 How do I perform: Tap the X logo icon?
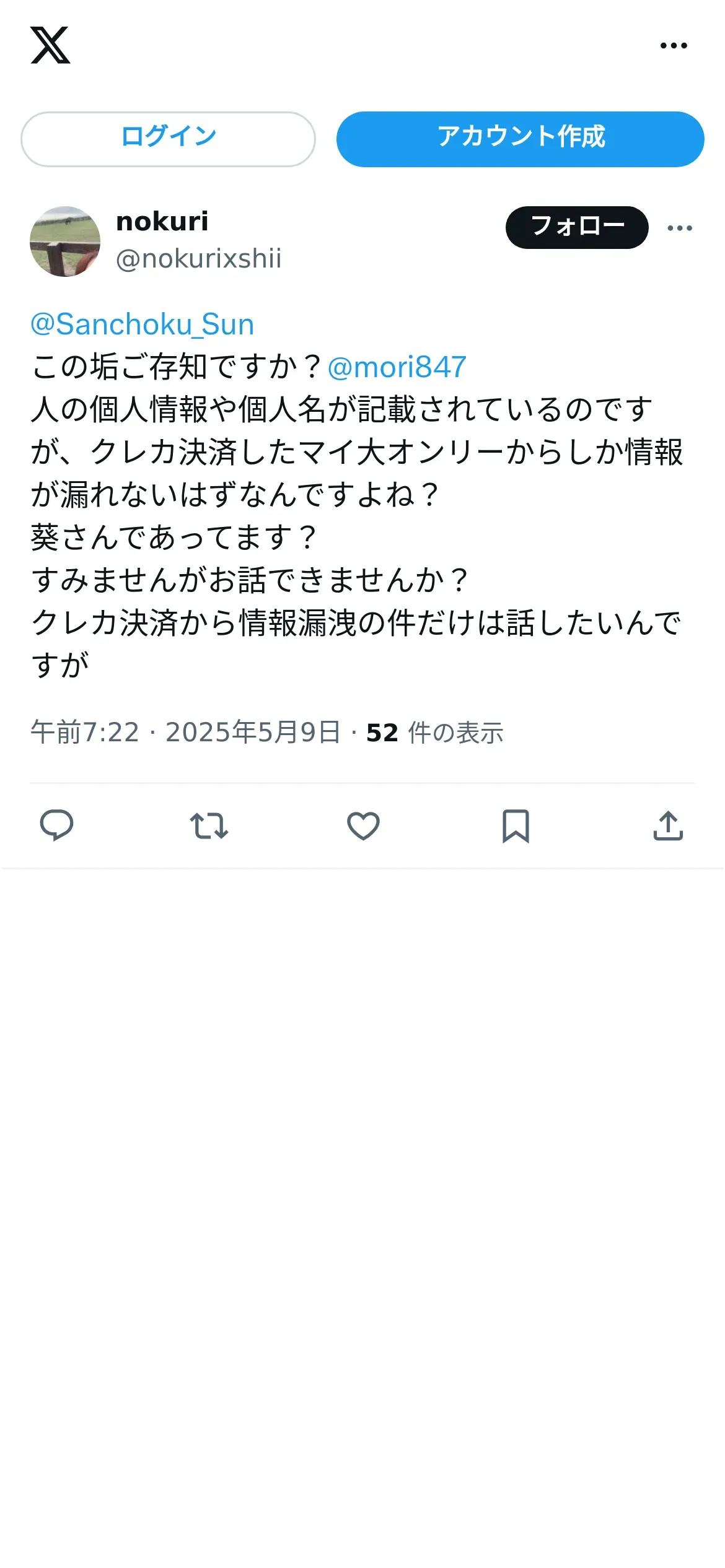pos(50,45)
